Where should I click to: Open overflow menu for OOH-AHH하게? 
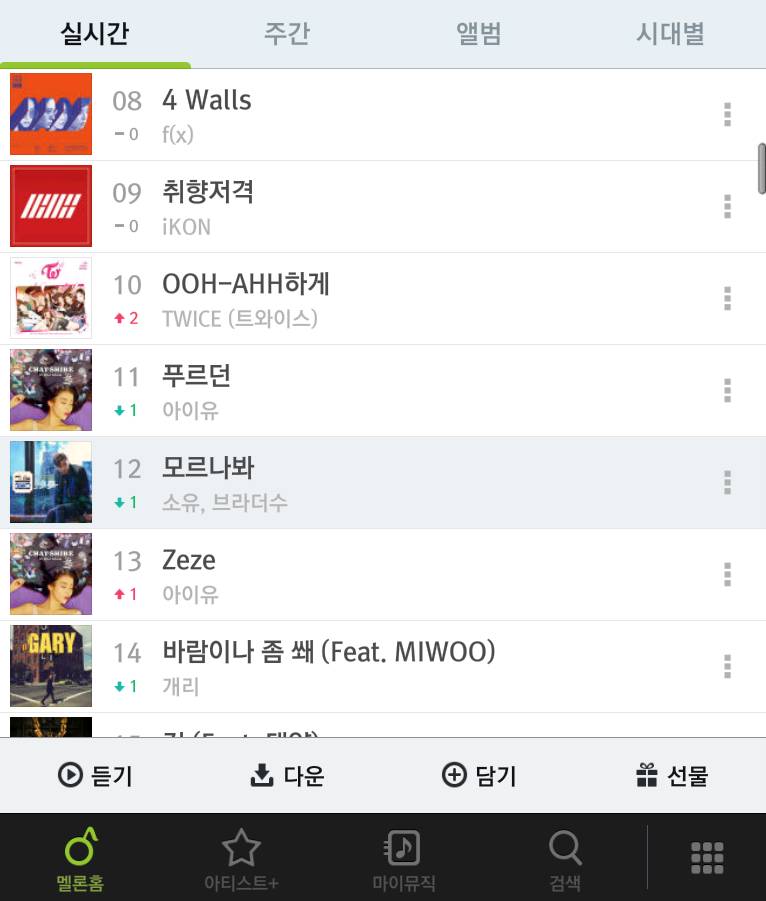point(727,298)
